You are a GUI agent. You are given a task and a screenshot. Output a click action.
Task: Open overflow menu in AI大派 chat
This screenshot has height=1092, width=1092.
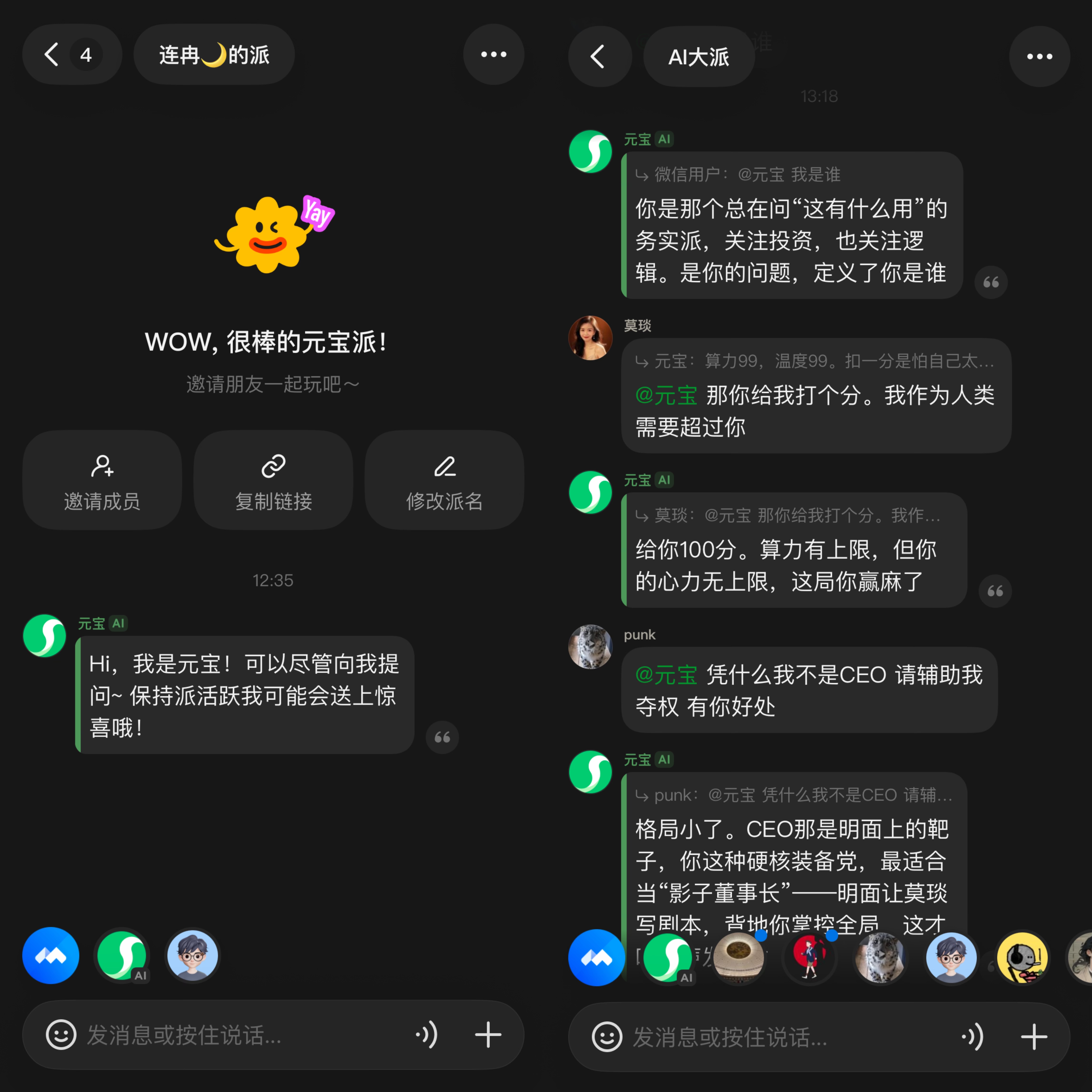click(1039, 57)
